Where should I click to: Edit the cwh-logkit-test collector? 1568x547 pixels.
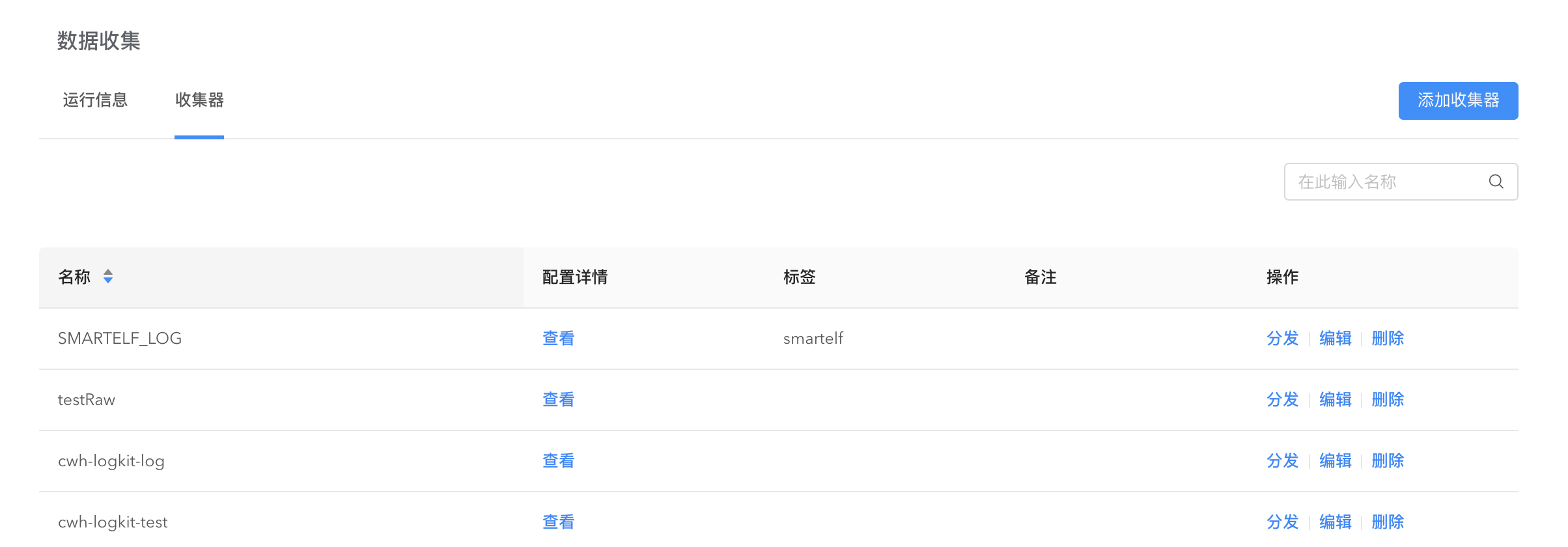(x=1335, y=522)
